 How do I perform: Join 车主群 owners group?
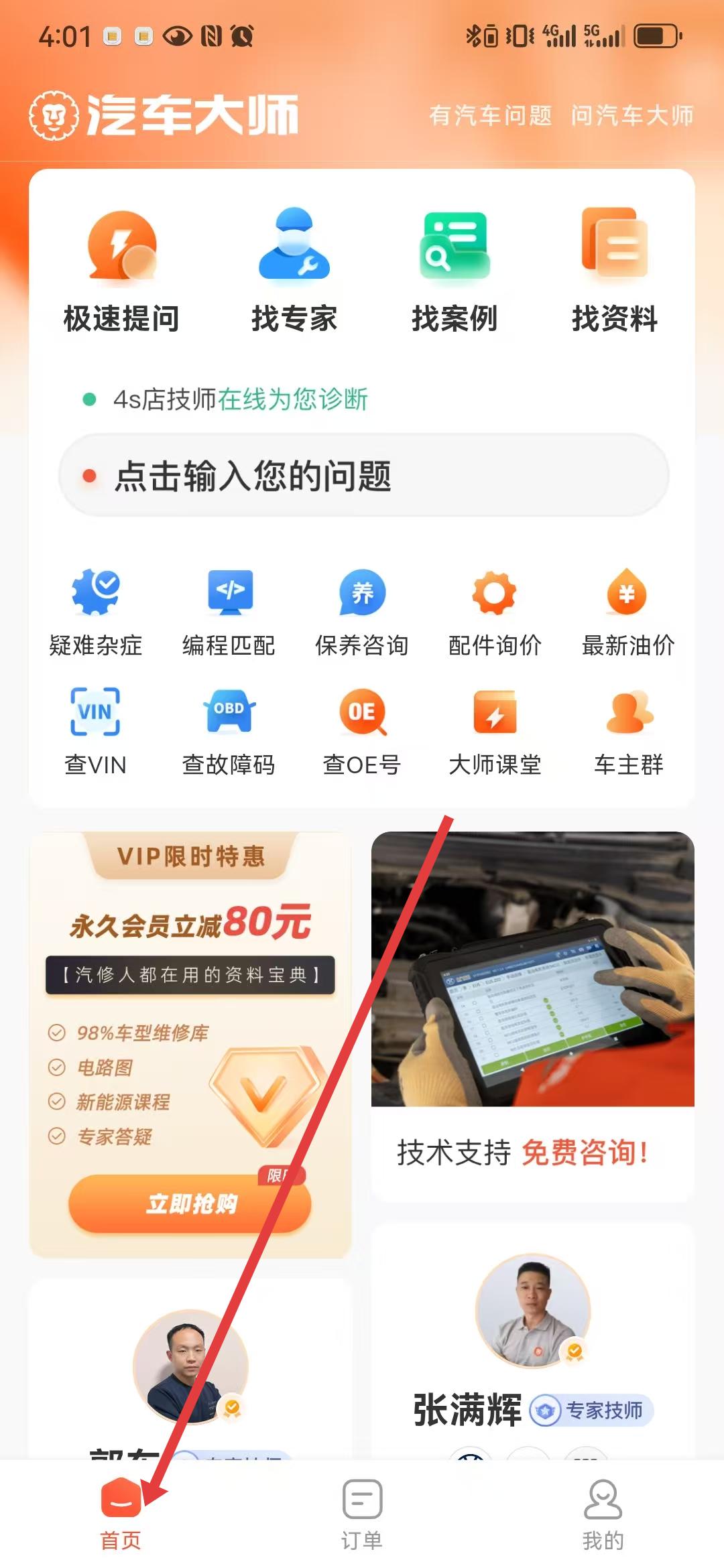tap(628, 732)
